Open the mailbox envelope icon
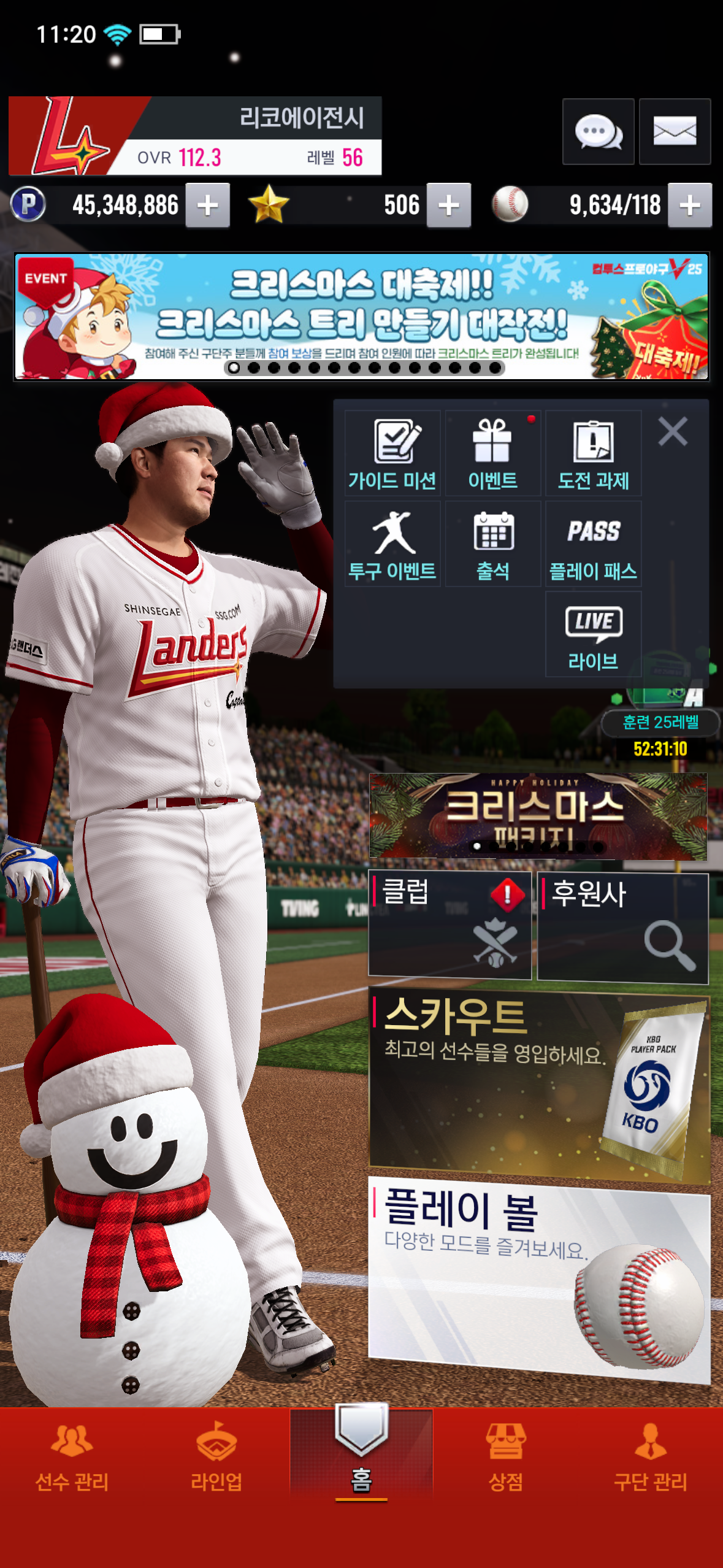The width and height of the screenshot is (723, 1568). tap(675, 131)
